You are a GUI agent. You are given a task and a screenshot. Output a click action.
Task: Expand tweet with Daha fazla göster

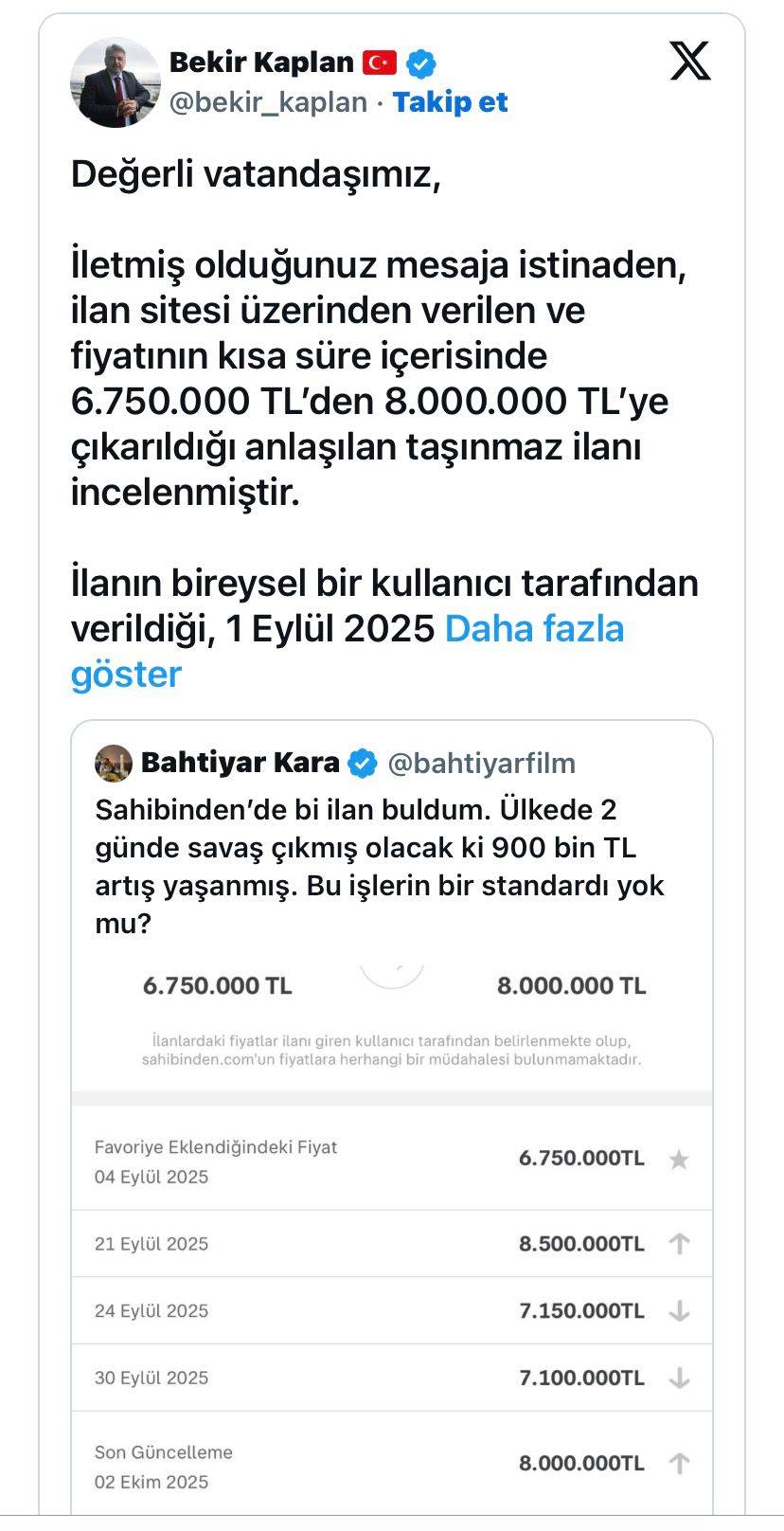(x=534, y=630)
